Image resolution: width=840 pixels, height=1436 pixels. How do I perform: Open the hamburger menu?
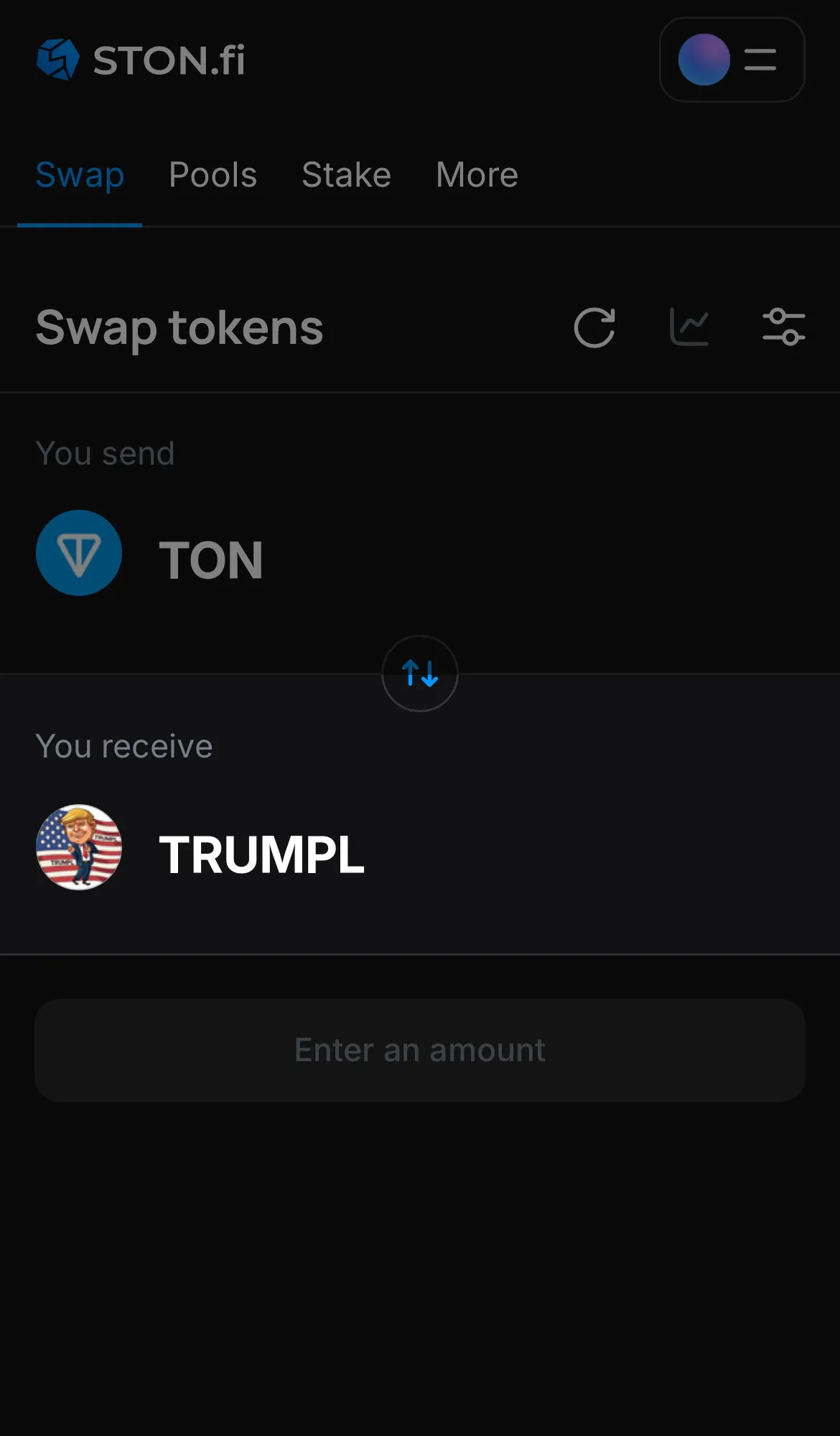759,60
